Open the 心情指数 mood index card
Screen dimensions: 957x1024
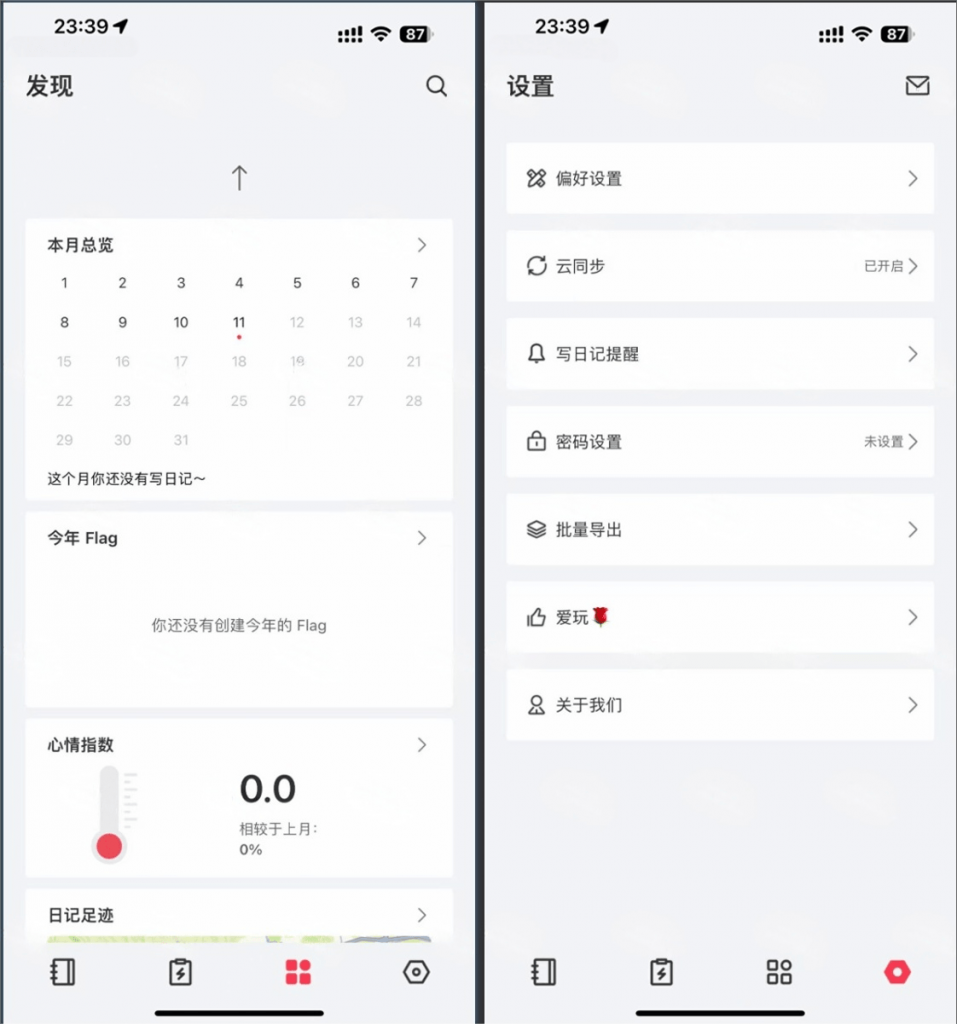[238, 745]
